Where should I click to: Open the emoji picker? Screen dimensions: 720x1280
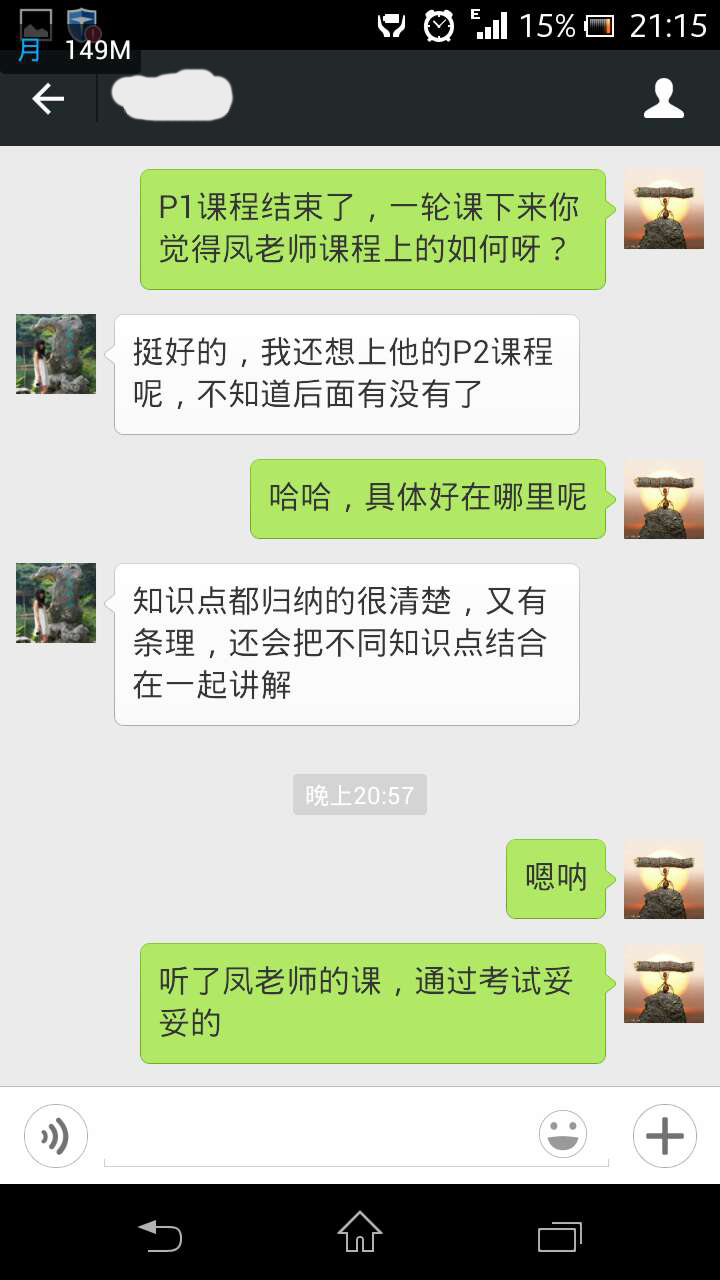click(x=562, y=1135)
